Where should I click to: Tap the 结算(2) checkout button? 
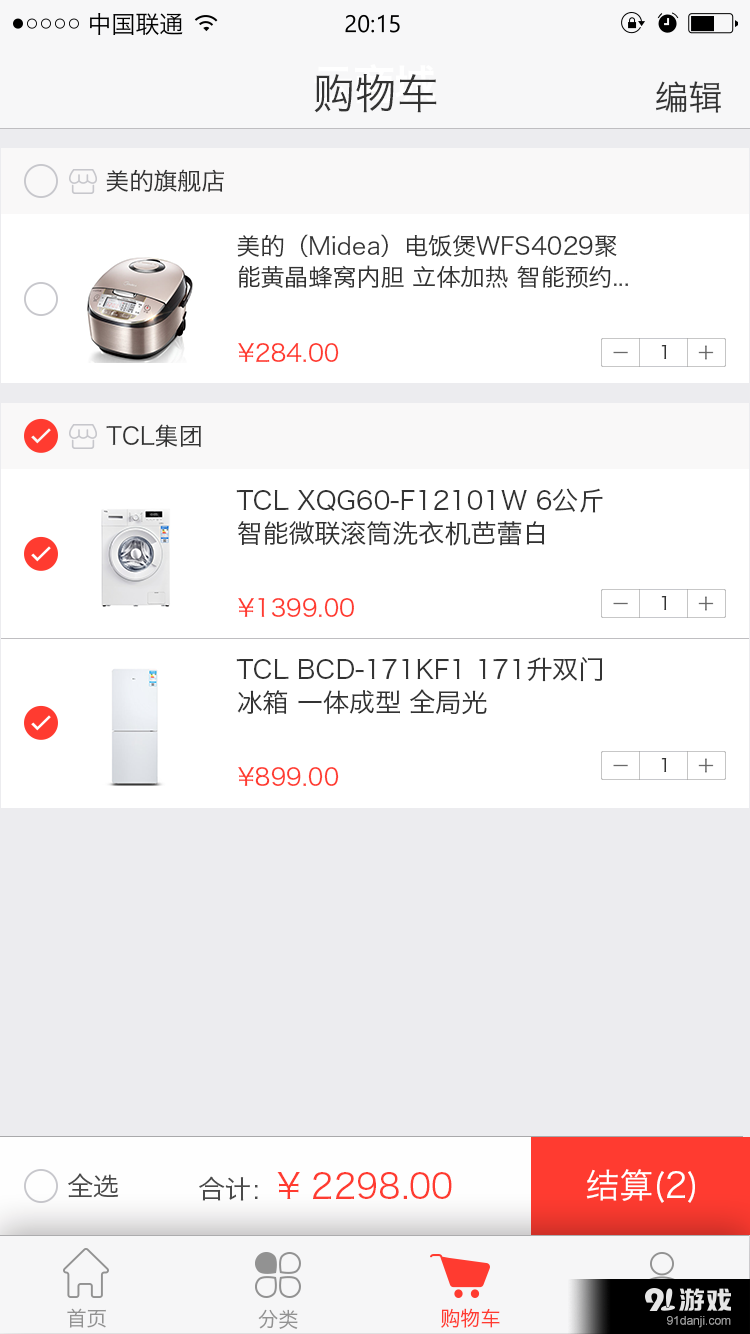640,1185
